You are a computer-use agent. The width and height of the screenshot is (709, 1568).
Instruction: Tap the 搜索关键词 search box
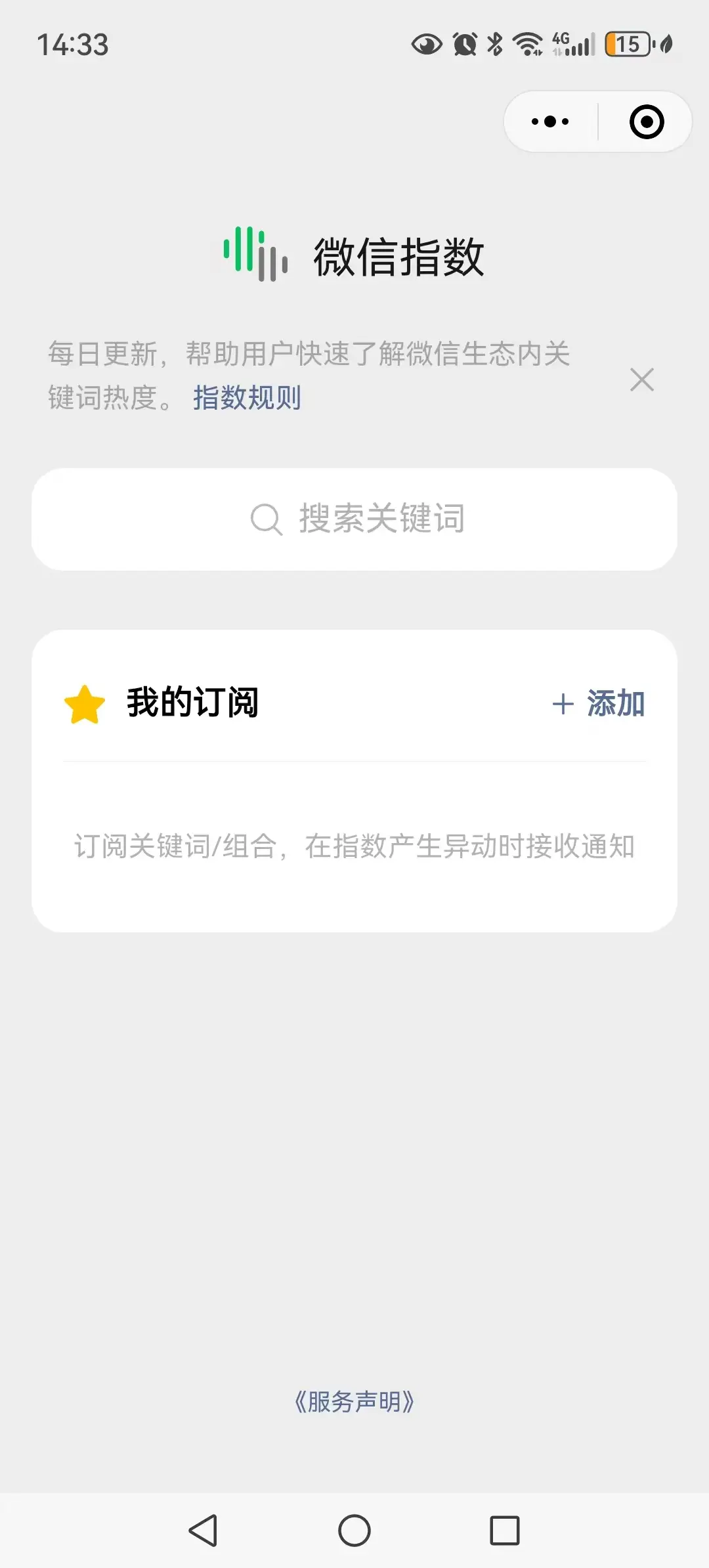pyautogui.click(x=354, y=519)
